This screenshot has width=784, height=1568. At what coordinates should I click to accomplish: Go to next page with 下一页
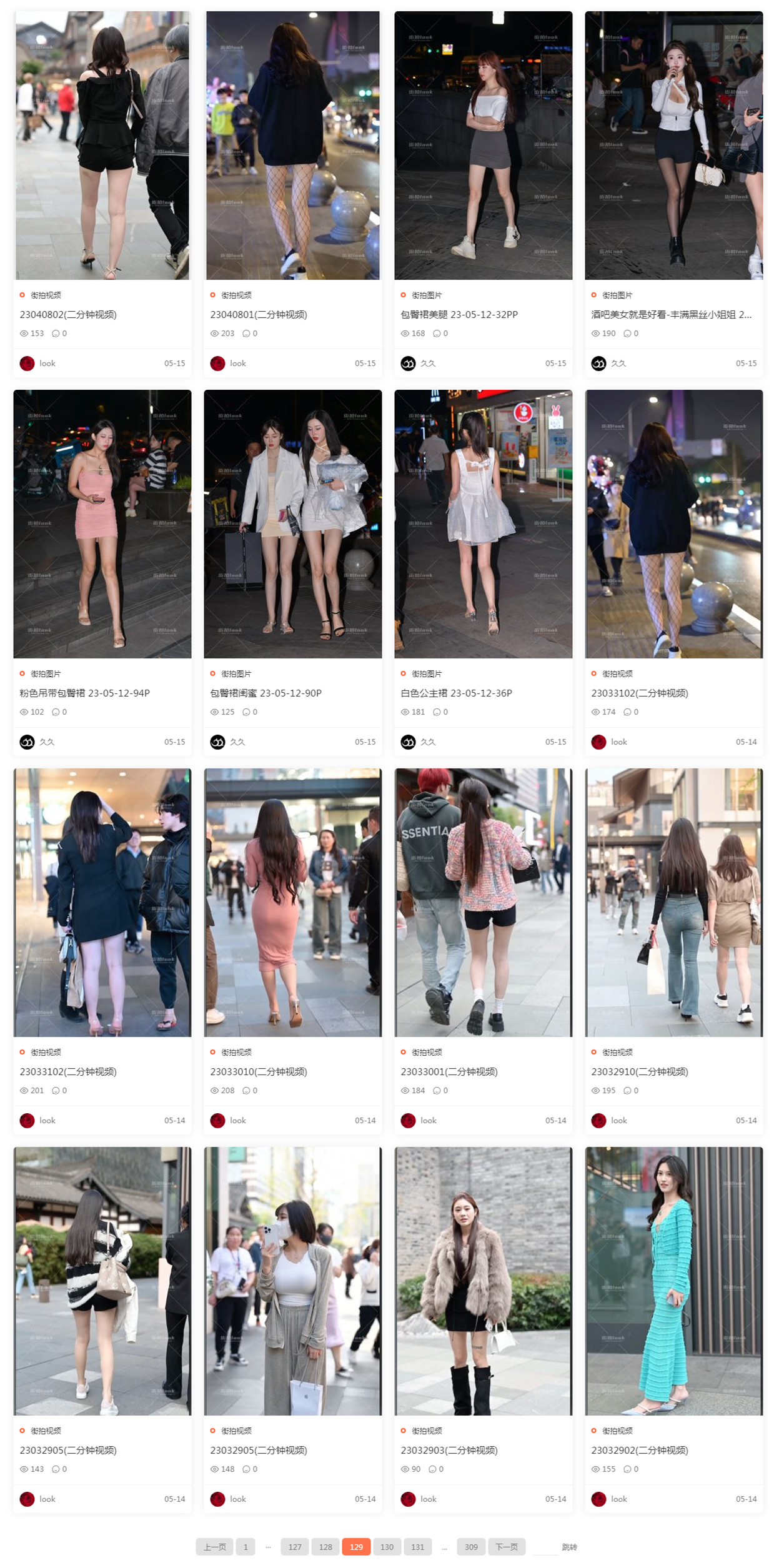point(507,1547)
